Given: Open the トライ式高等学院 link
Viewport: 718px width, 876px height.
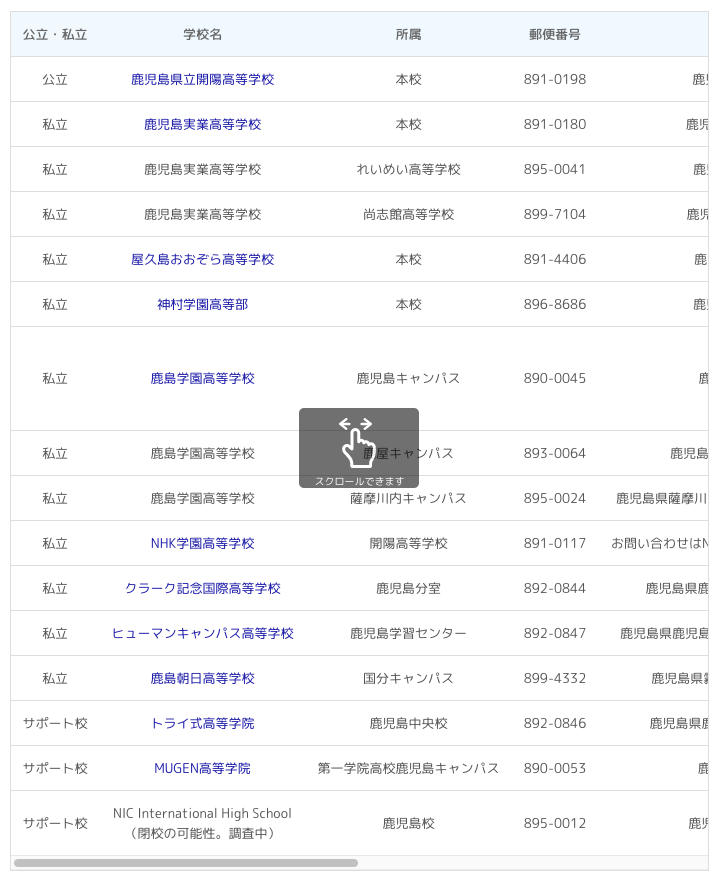Looking at the screenshot, I should click(202, 723).
